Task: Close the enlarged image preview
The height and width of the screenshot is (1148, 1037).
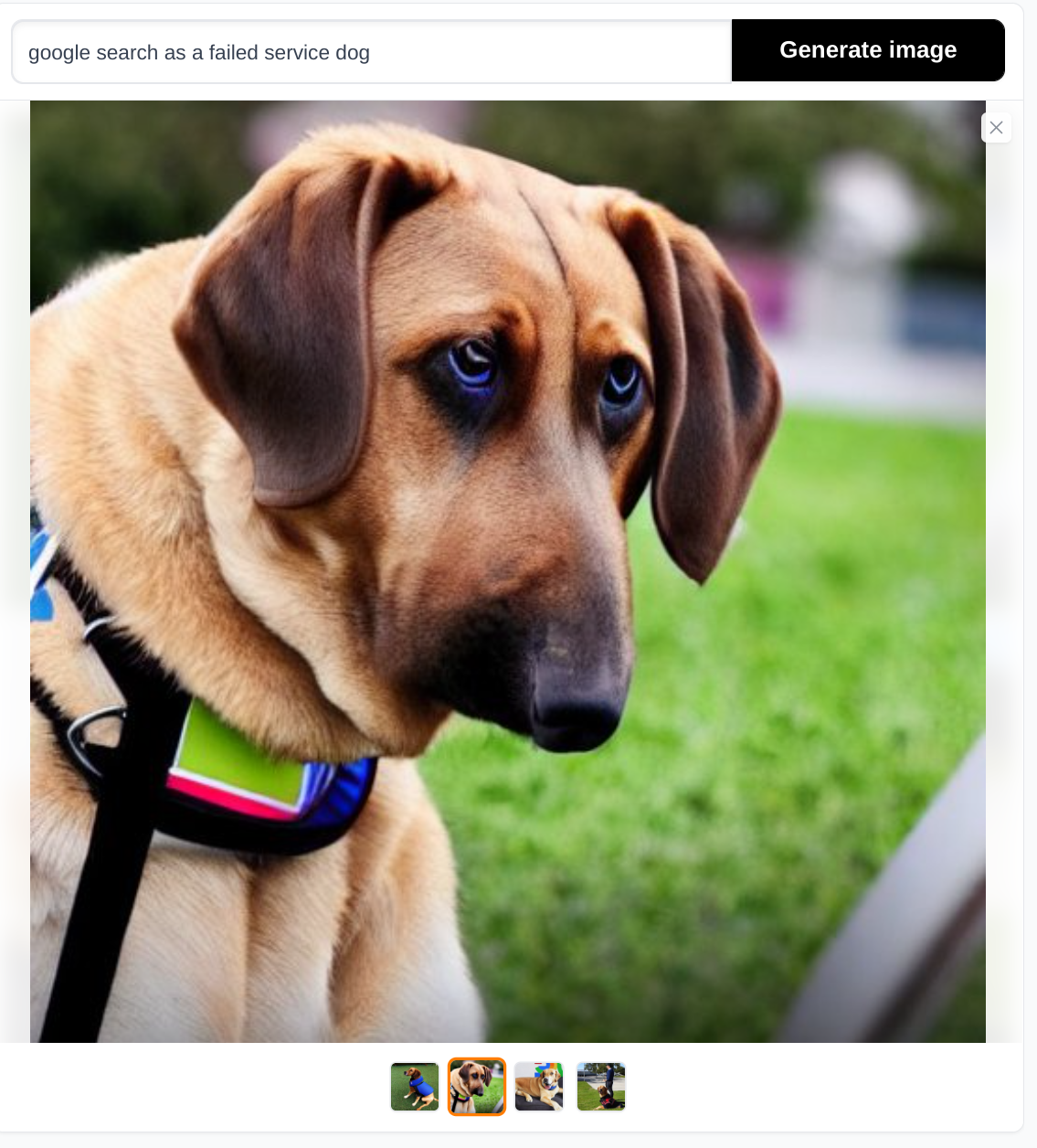Action: [996, 128]
